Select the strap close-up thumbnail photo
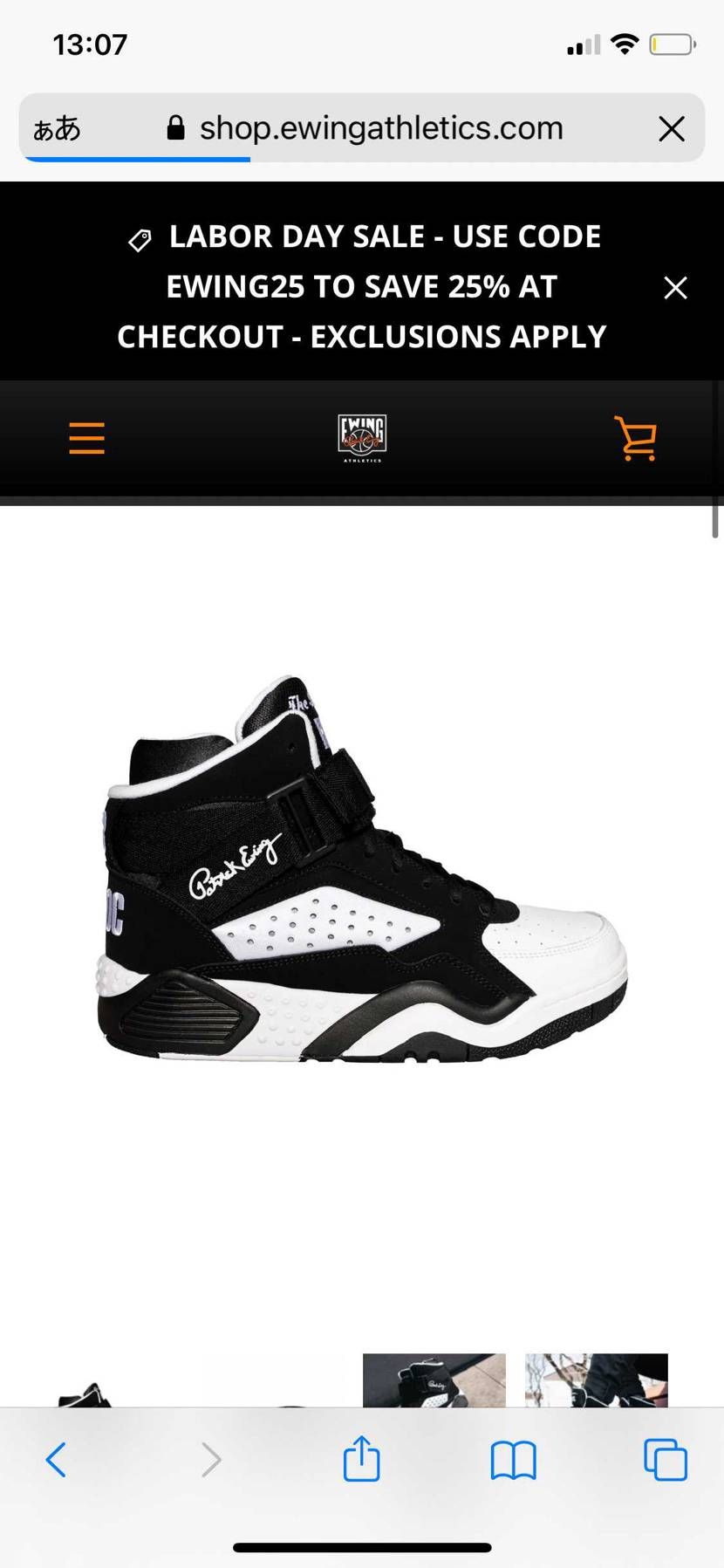Viewport: 724px width, 1568px height. (x=434, y=1380)
